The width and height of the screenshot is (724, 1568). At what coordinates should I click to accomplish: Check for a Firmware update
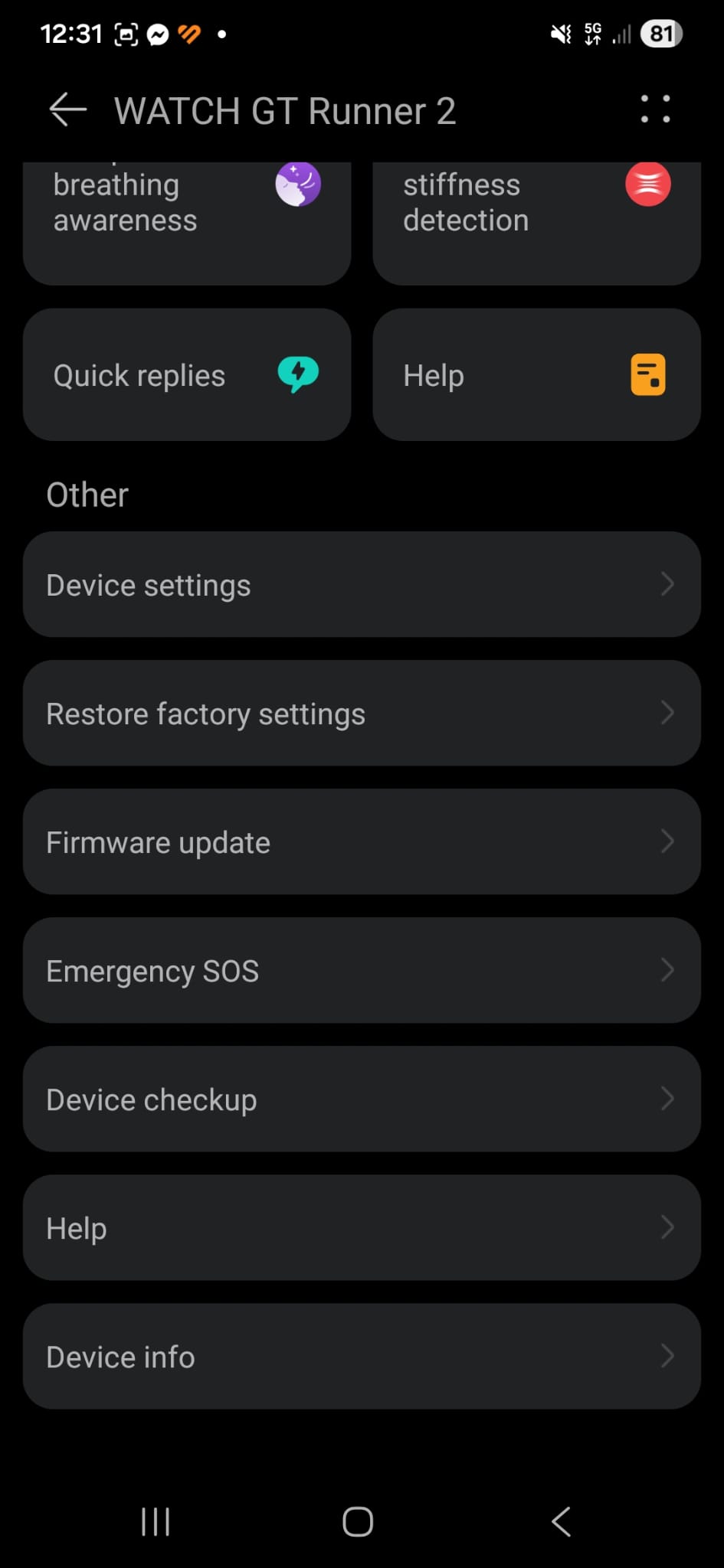[x=362, y=841]
